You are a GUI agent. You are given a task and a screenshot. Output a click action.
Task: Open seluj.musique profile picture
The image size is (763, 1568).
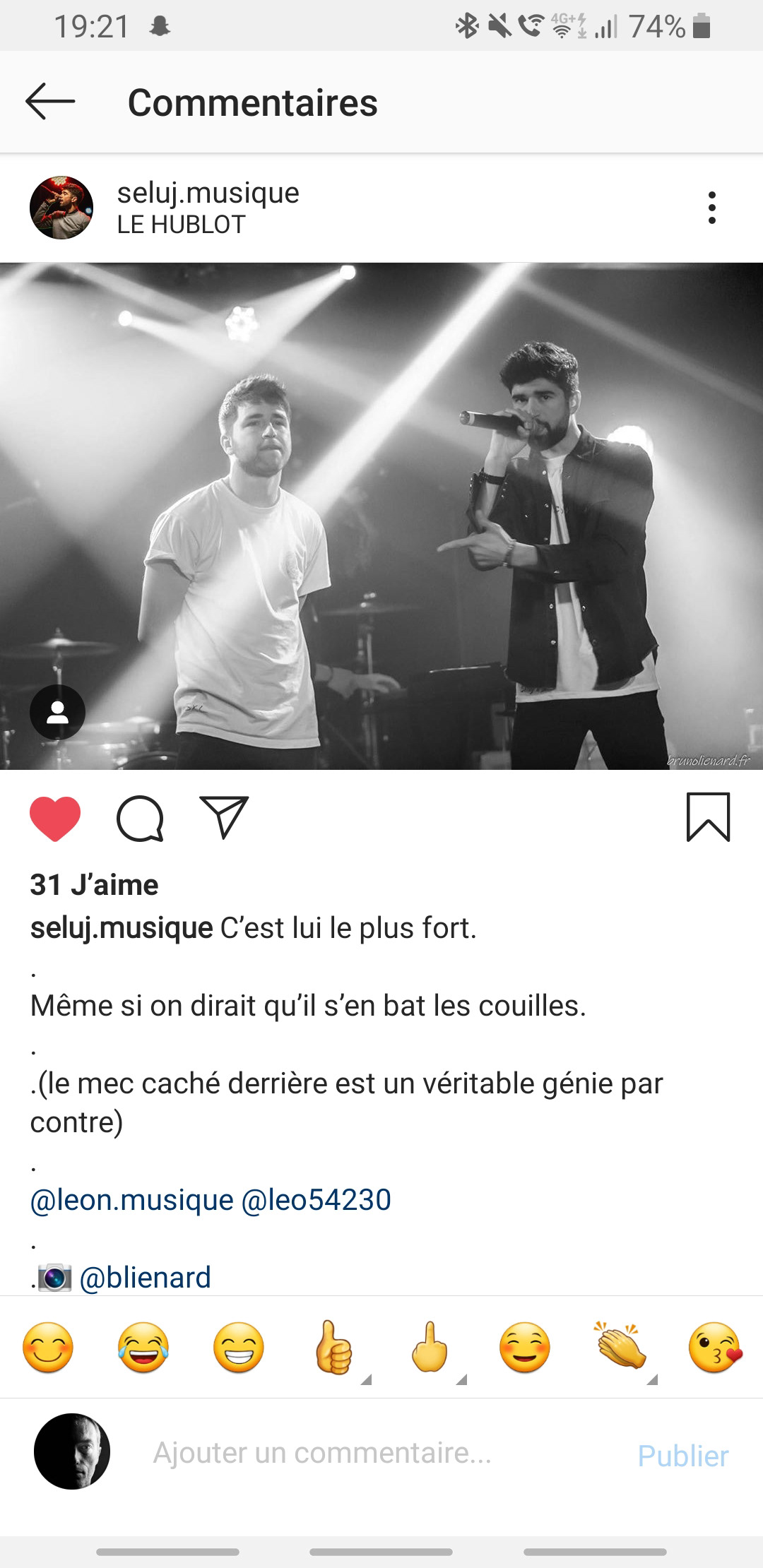[61, 208]
